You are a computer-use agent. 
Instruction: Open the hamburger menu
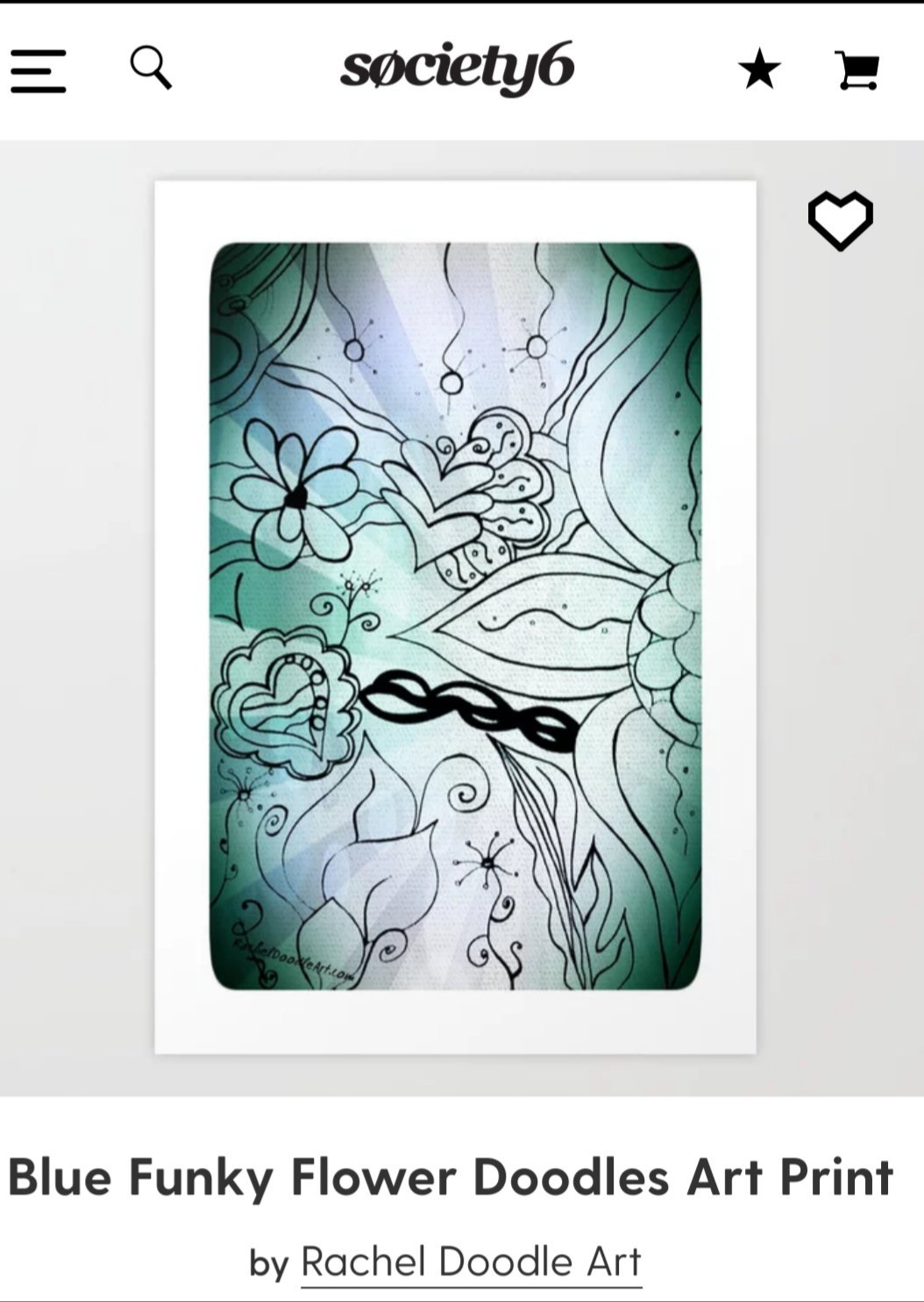pos(39,71)
